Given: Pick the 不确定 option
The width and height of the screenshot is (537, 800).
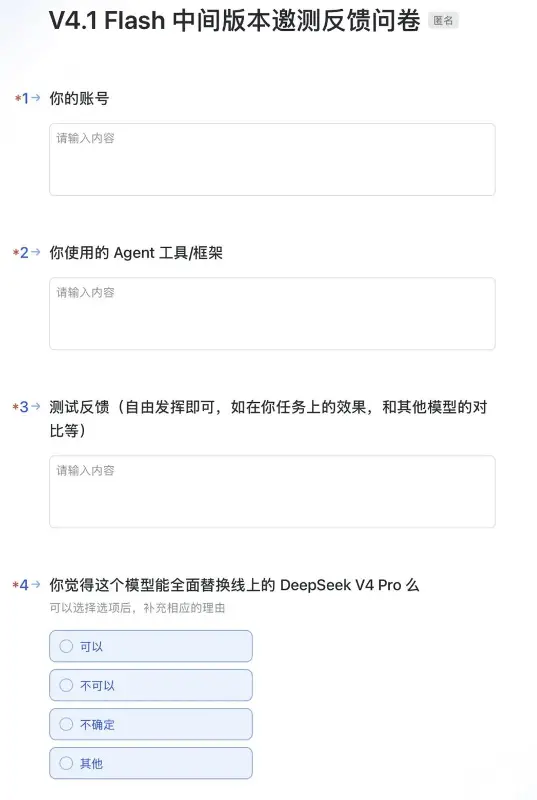Looking at the screenshot, I should click(x=151, y=724).
